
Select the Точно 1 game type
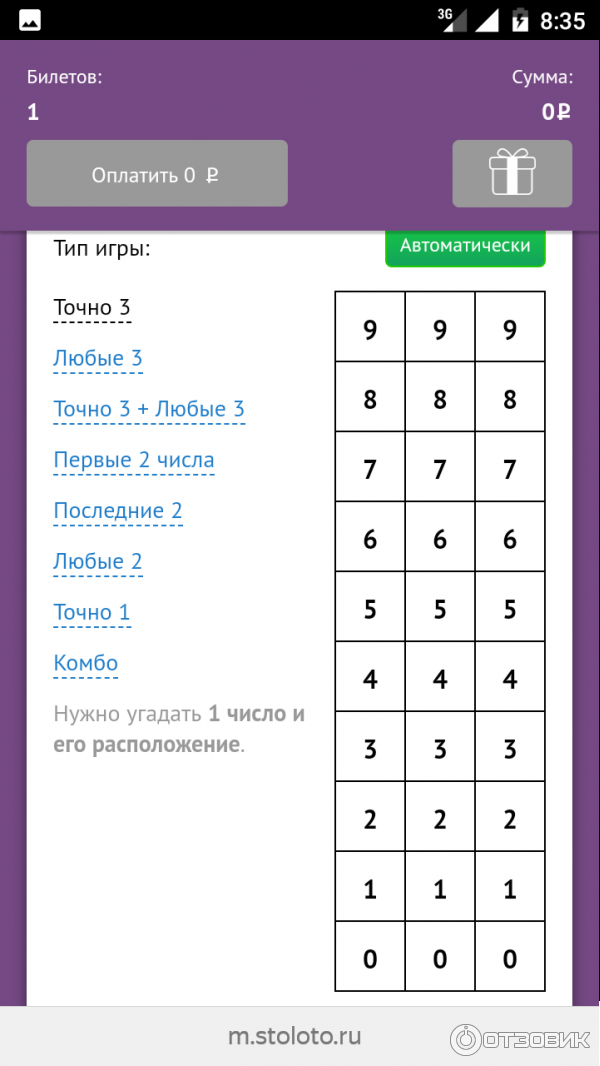coord(92,613)
